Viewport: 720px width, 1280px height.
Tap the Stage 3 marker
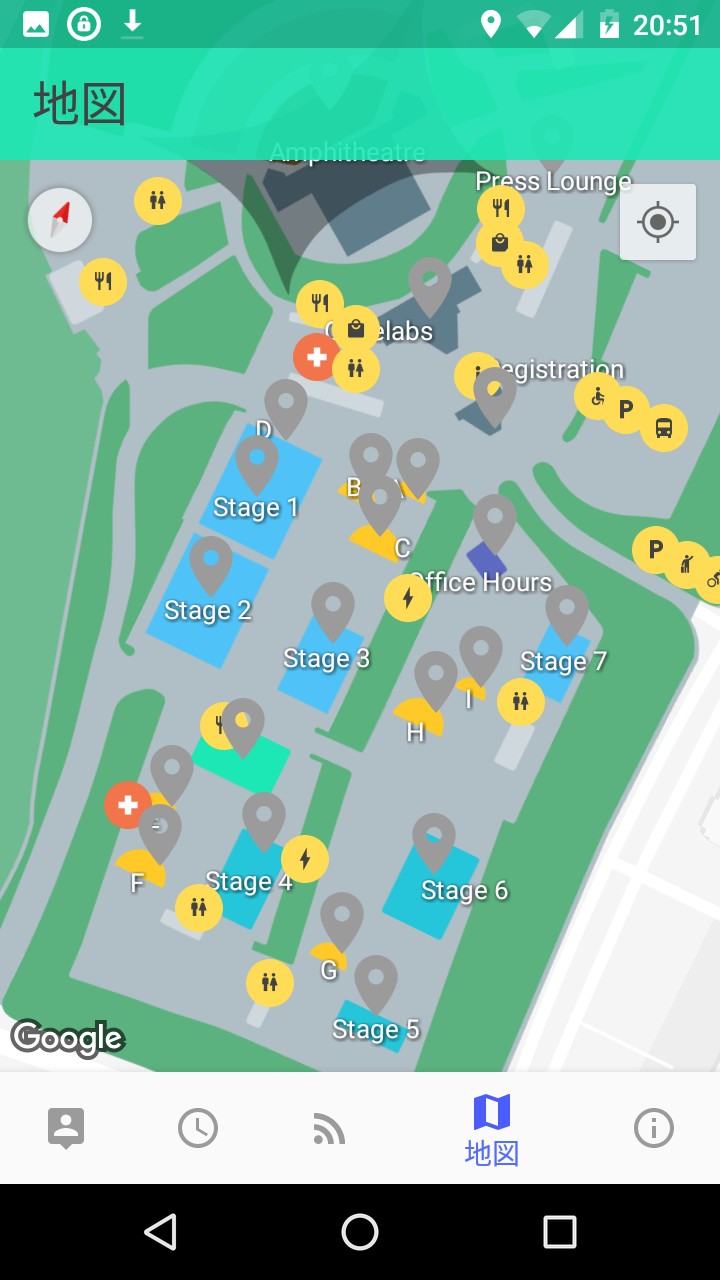click(x=333, y=609)
